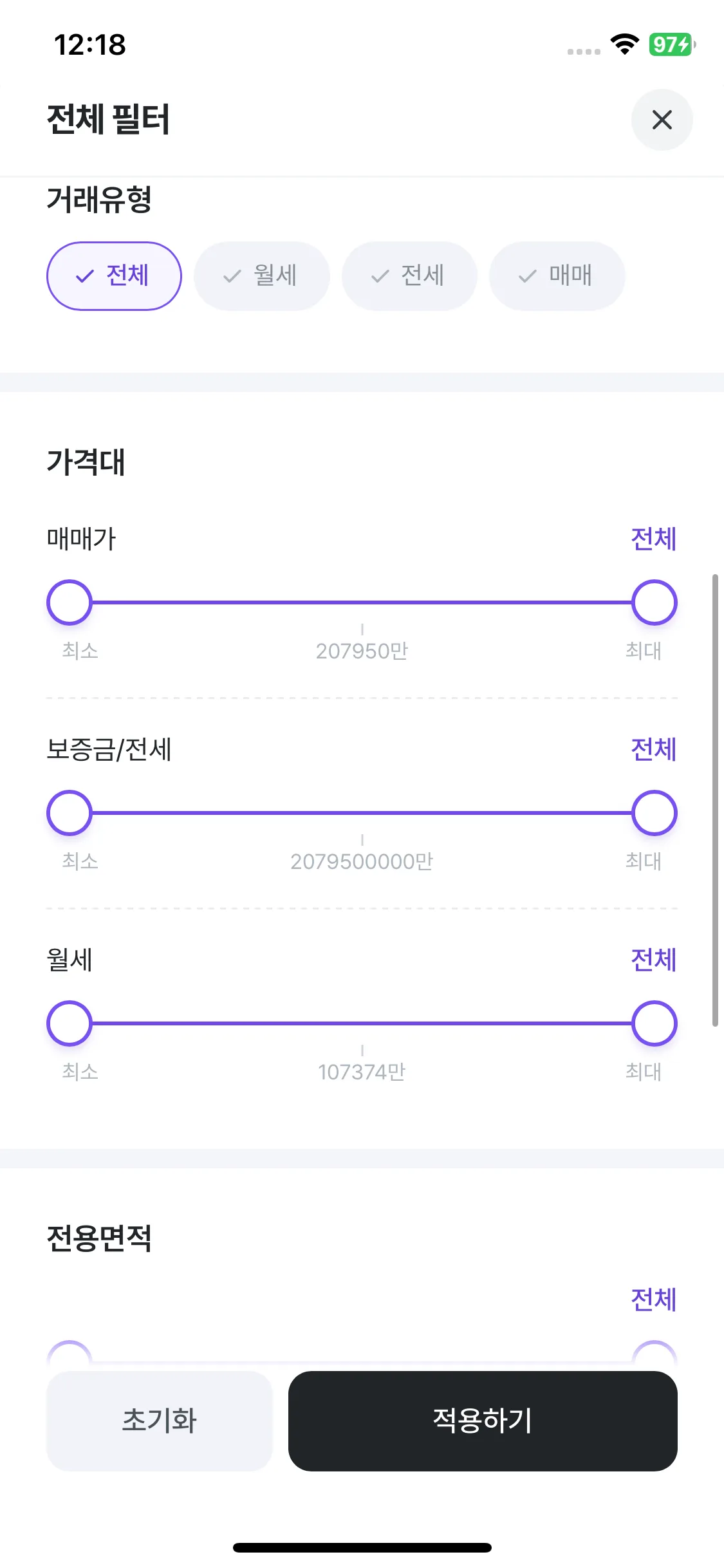Tap 전체 link next to 보증금/전세

pyautogui.click(x=653, y=749)
